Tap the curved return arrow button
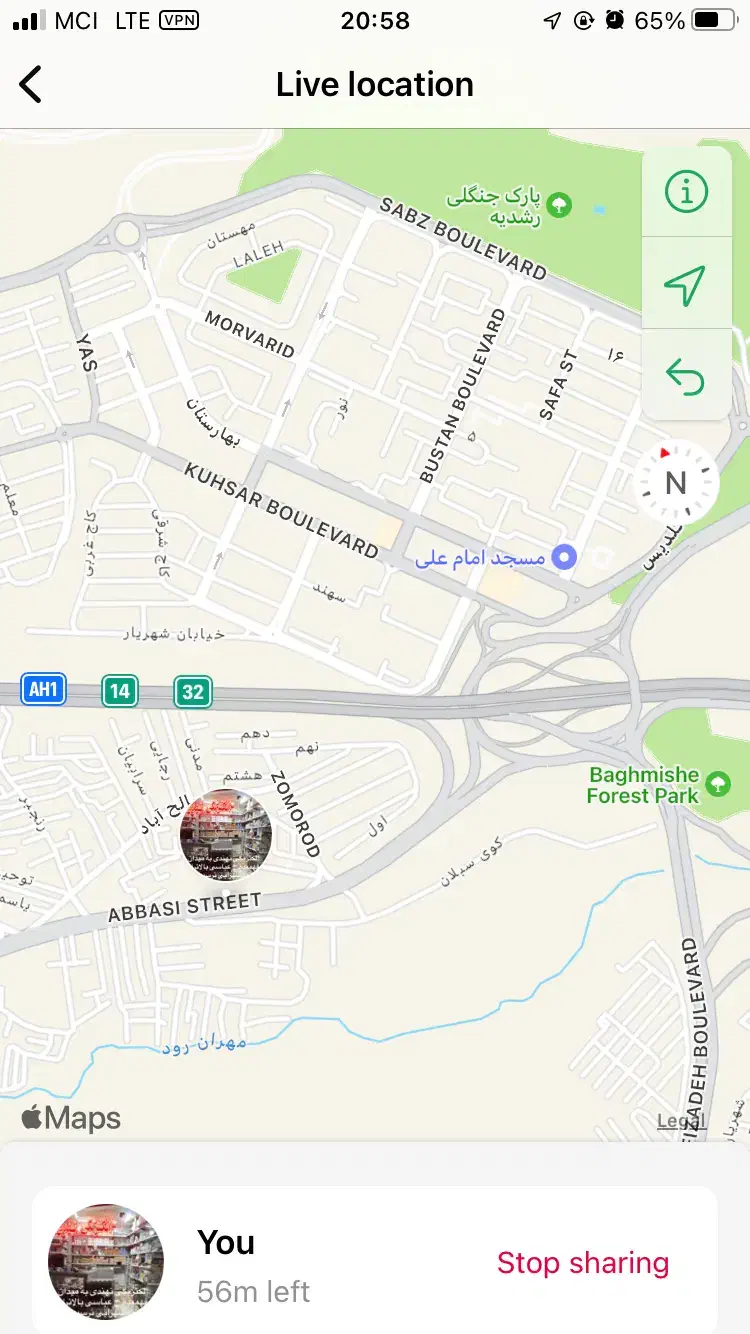 click(686, 377)
